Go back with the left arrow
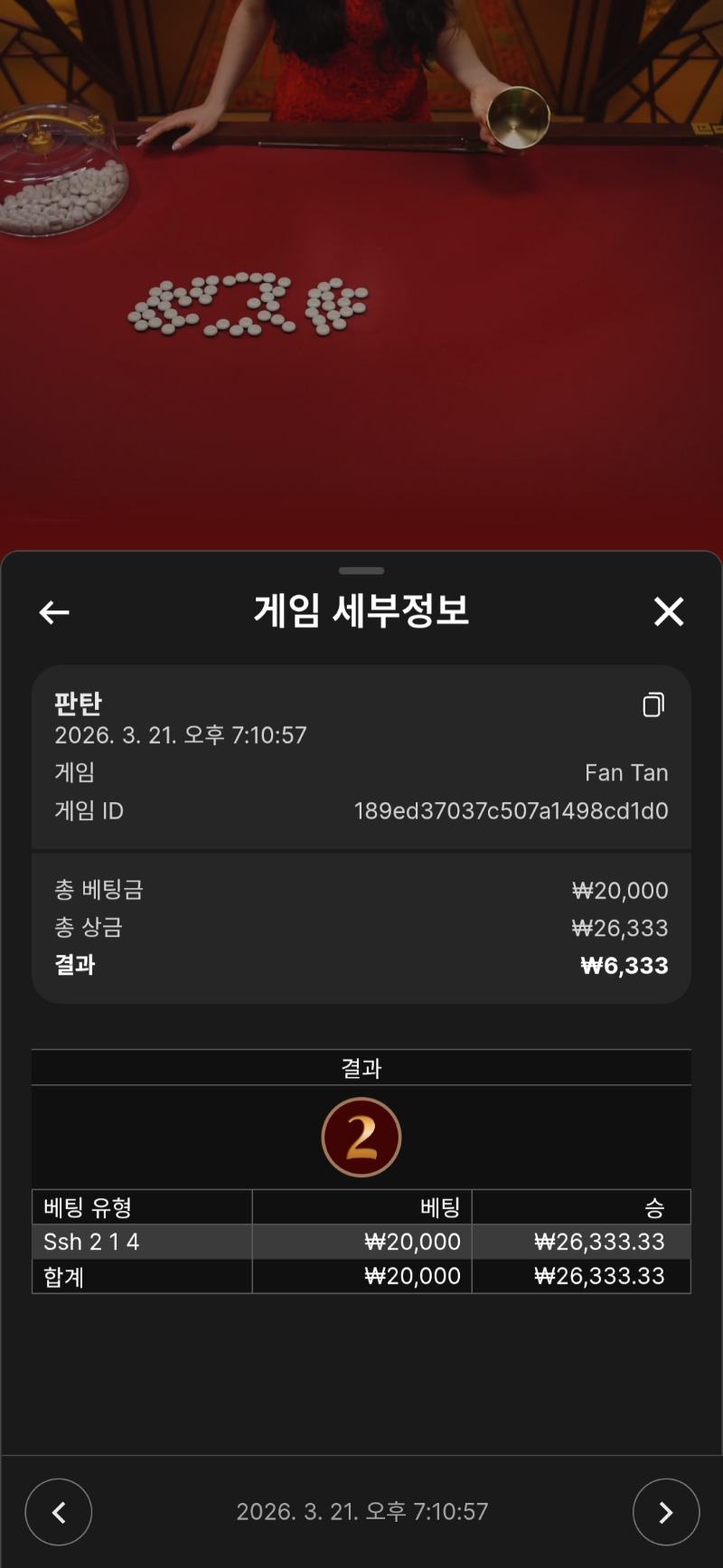 point(54,612)
